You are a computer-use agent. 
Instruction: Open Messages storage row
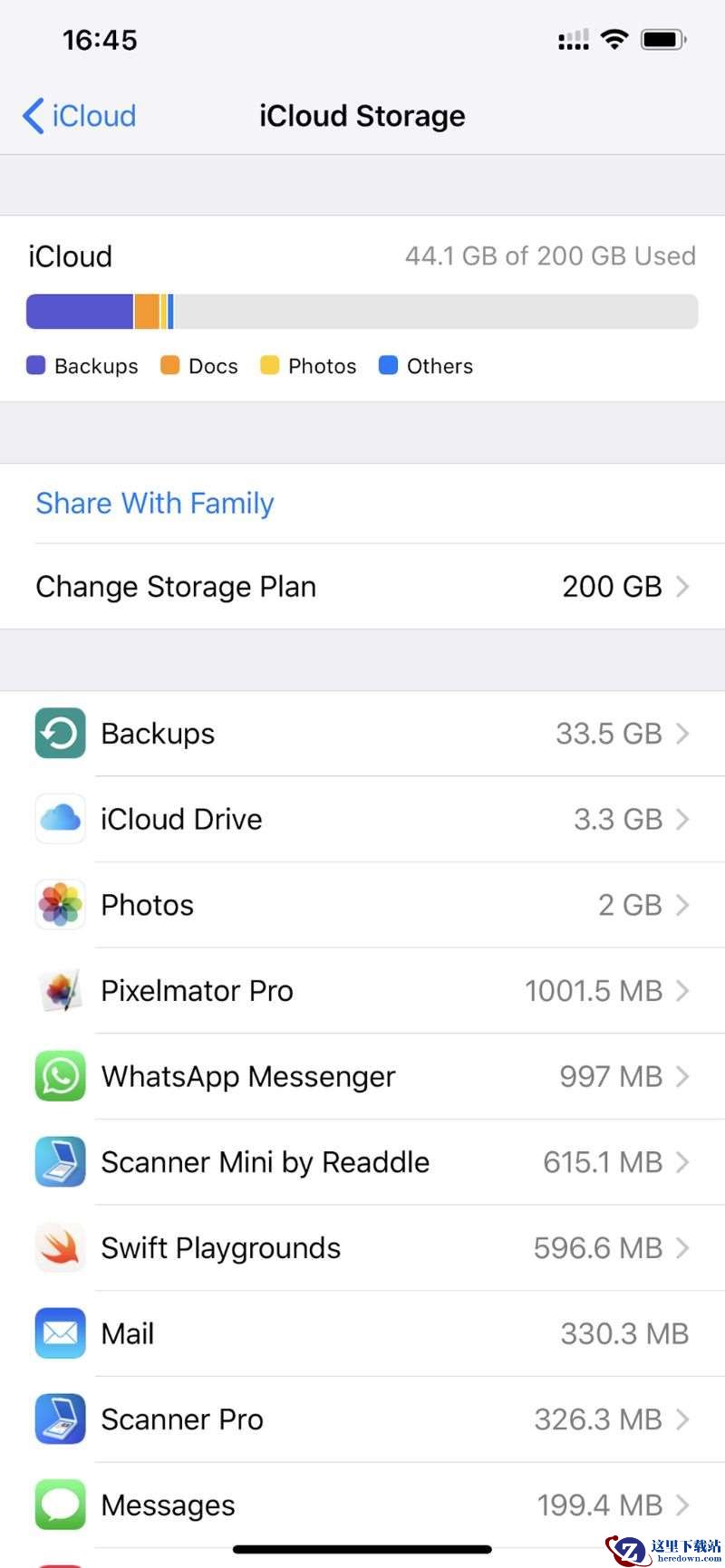point(362,1505)
